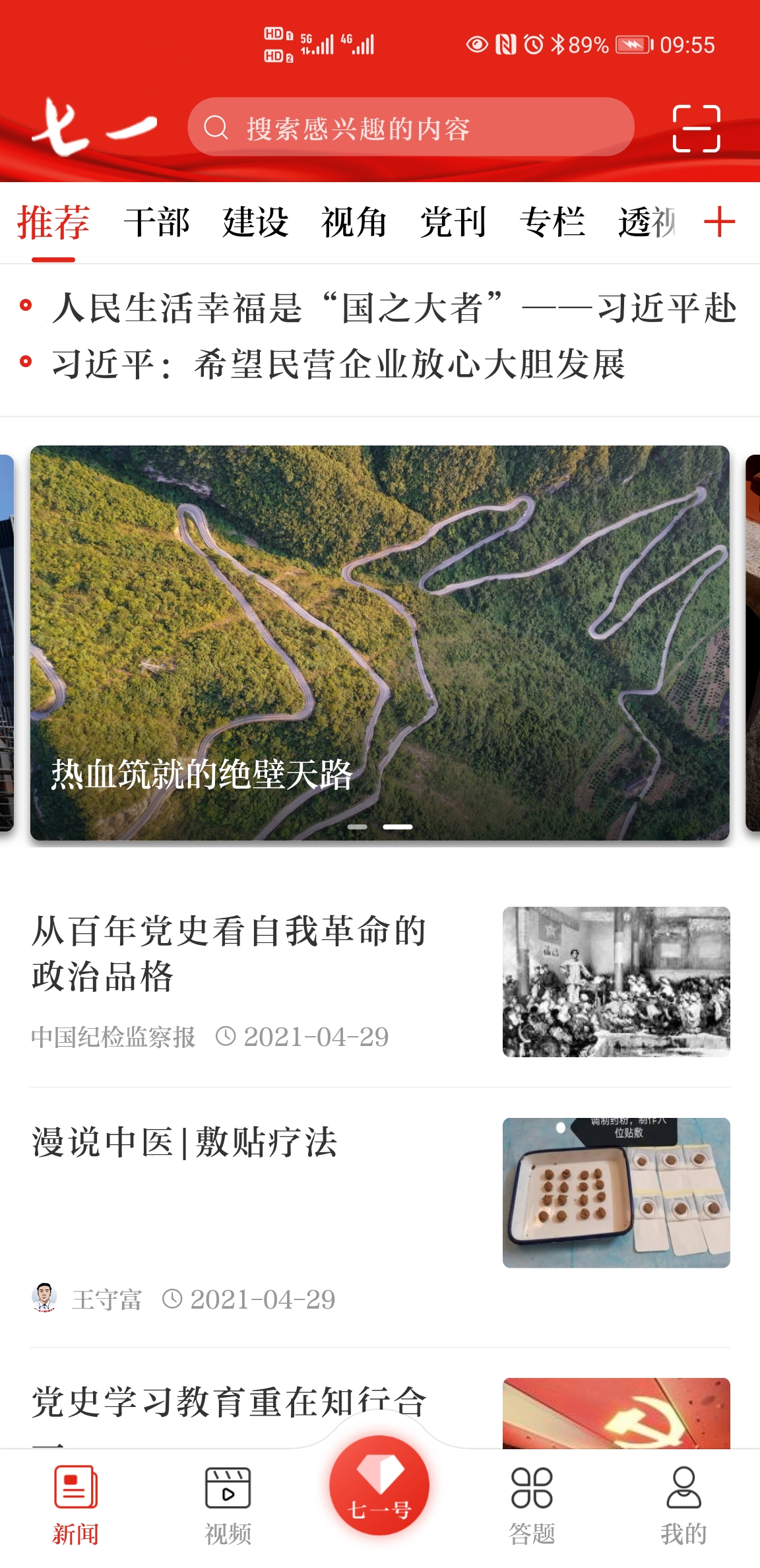Tap the 七一号 center button
The height and width of the screenshot is (1568, 760).
coord(379,1486)
